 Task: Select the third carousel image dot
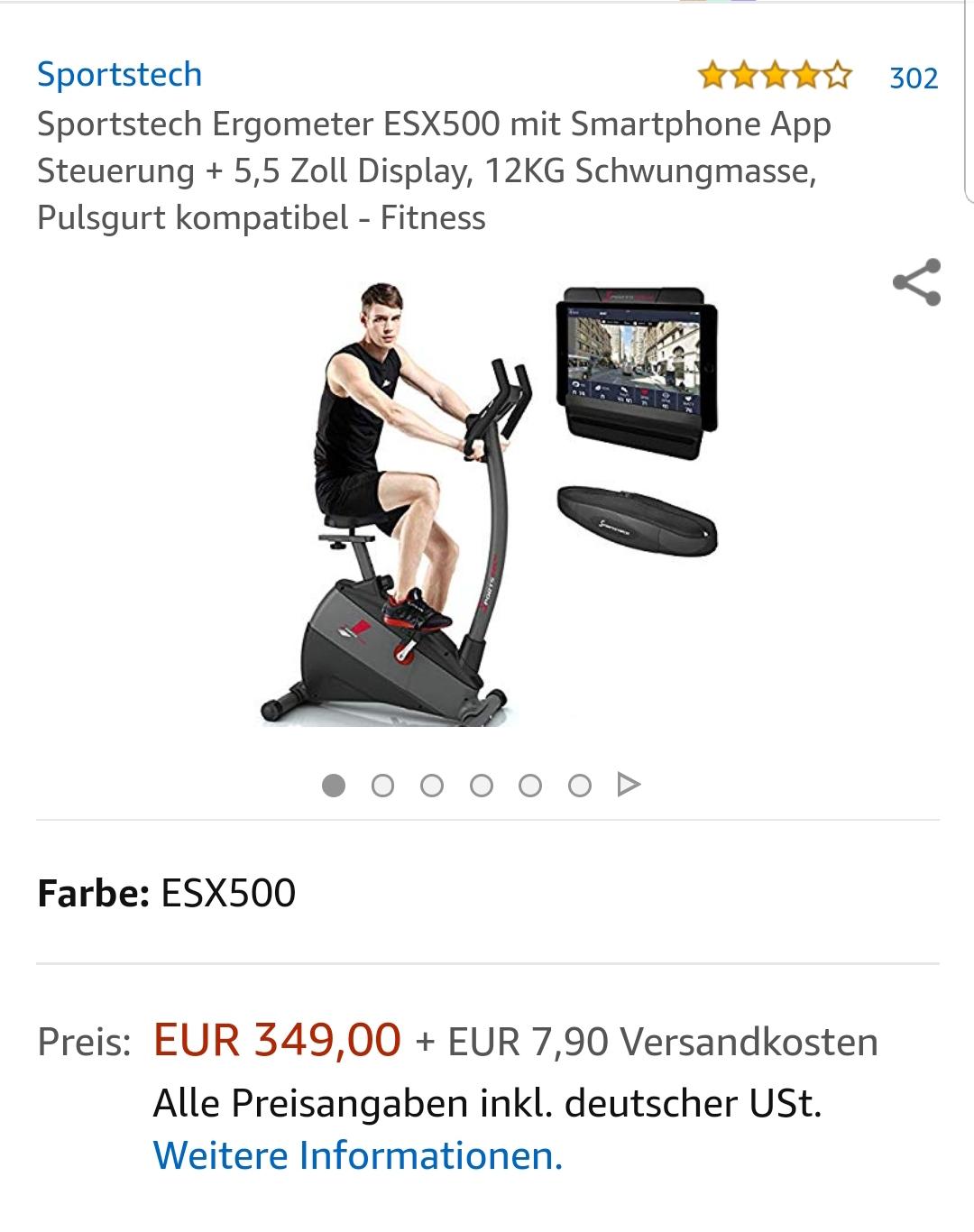(x=432, y=786)
